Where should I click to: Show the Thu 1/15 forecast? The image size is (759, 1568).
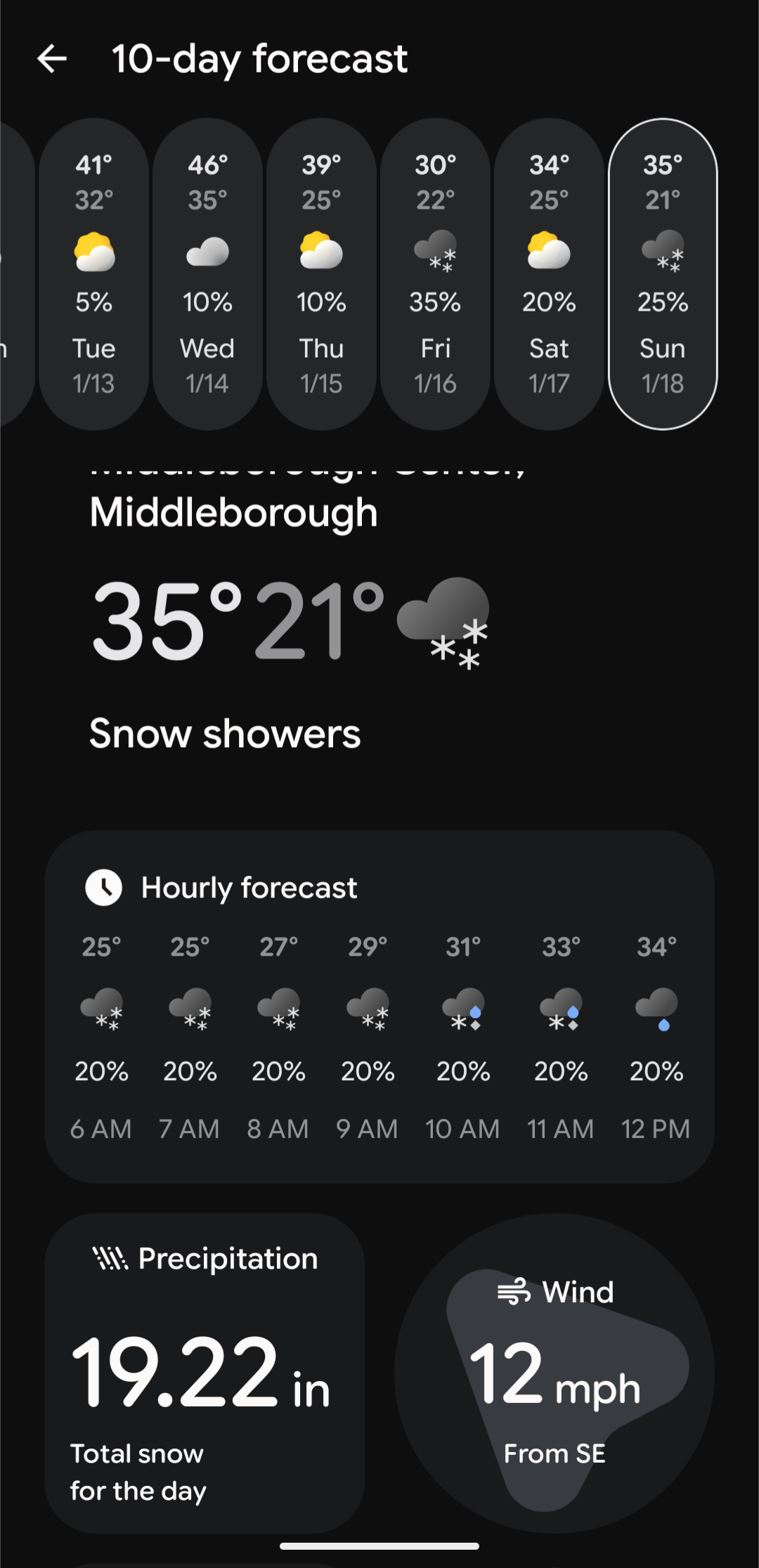pos(322,274)
